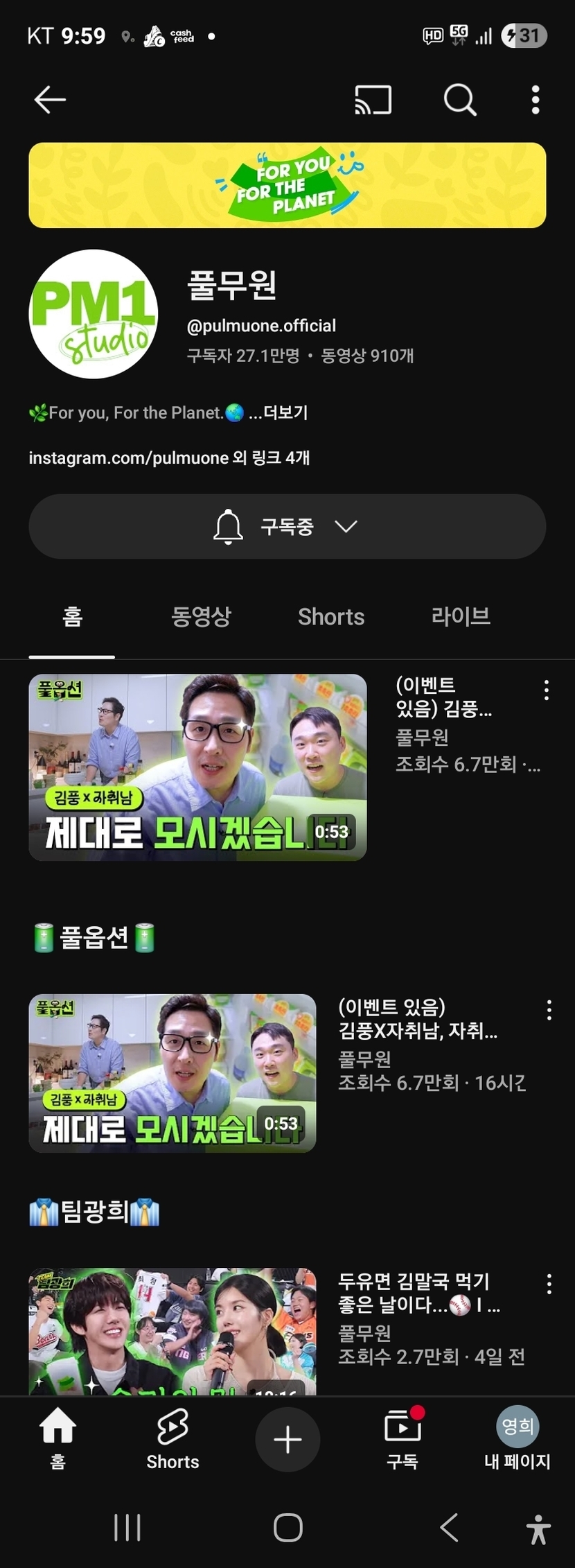Switch to the channel Shorts tab

click(331, 616)
